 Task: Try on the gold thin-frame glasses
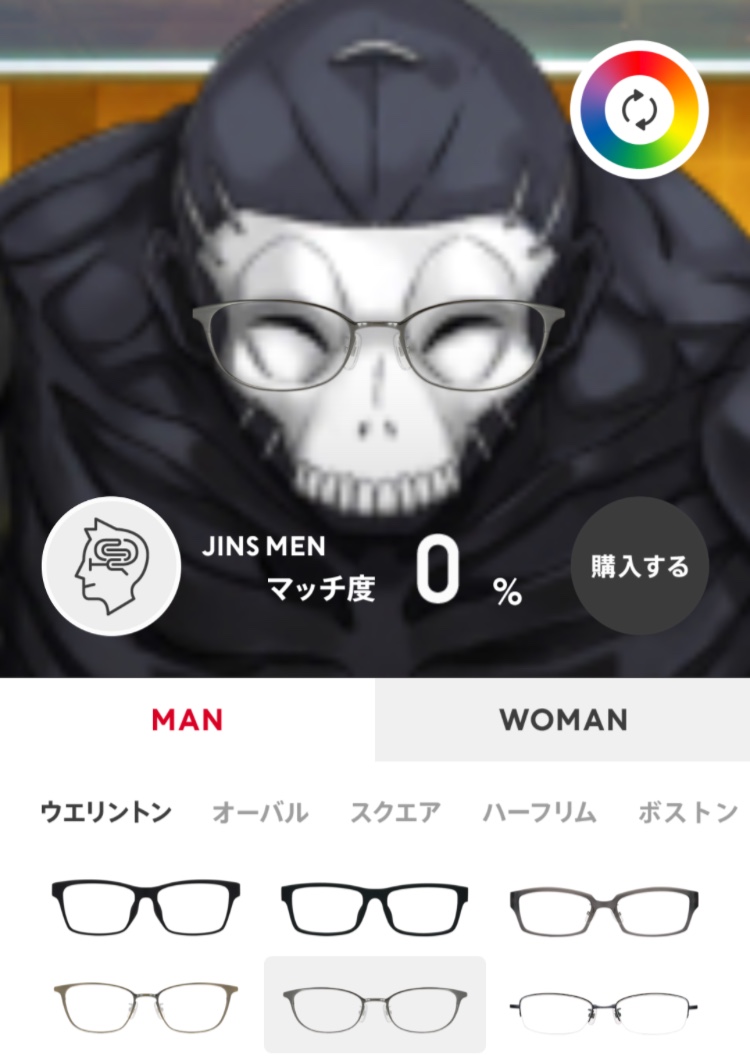pos(146,1007)
